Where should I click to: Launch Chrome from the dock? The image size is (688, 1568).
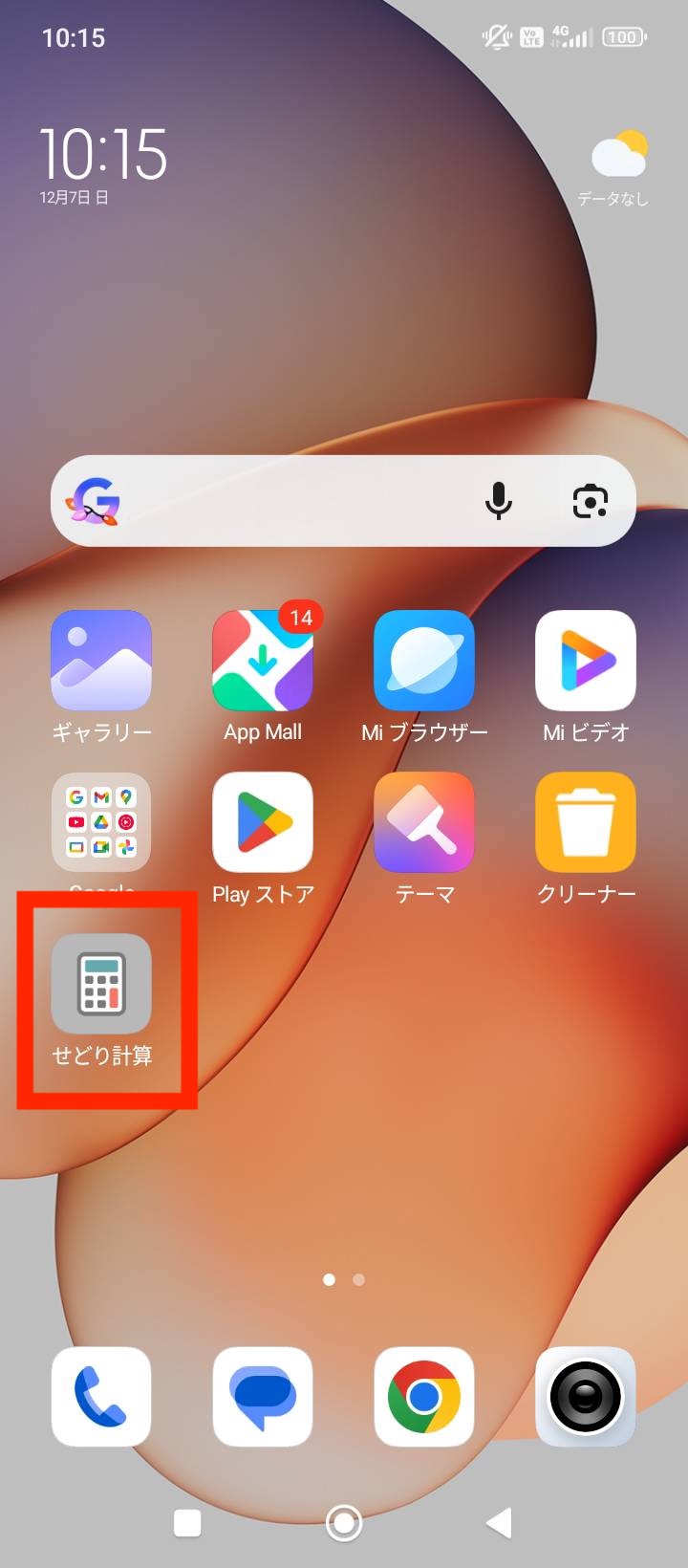pyautogui.click(x=424, y=1396)
